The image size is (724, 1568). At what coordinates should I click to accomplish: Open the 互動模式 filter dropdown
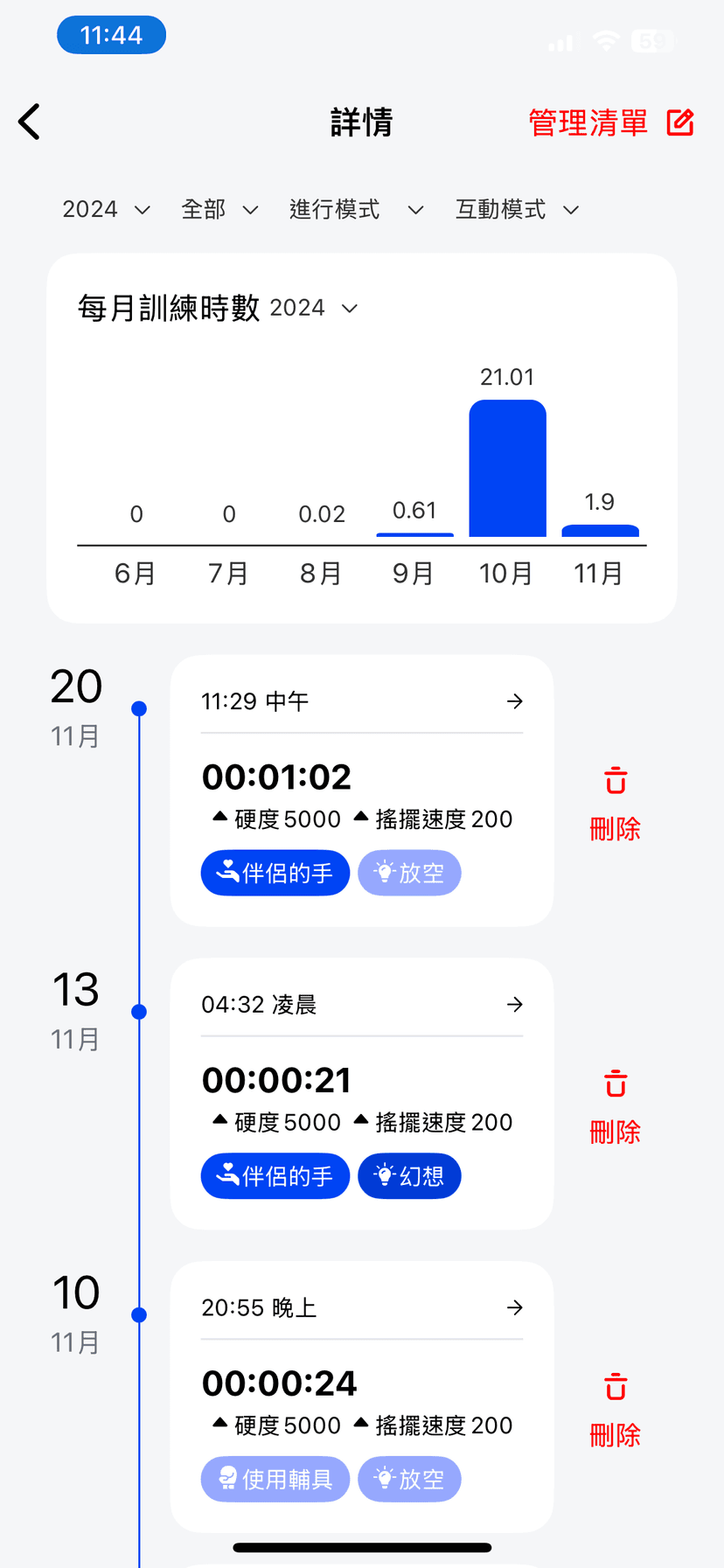click(515, 209)
